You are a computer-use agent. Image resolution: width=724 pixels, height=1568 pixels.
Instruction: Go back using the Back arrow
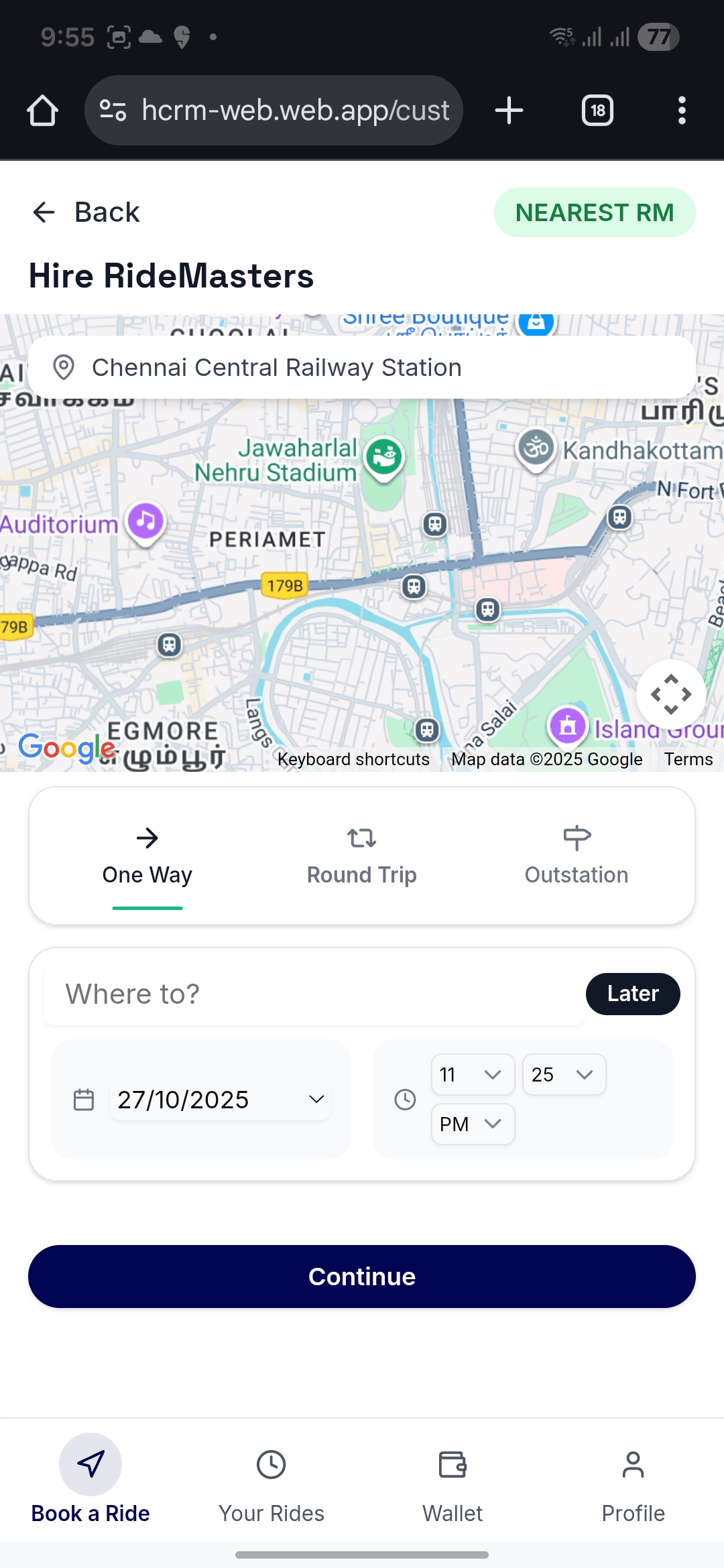coord(85,212)
